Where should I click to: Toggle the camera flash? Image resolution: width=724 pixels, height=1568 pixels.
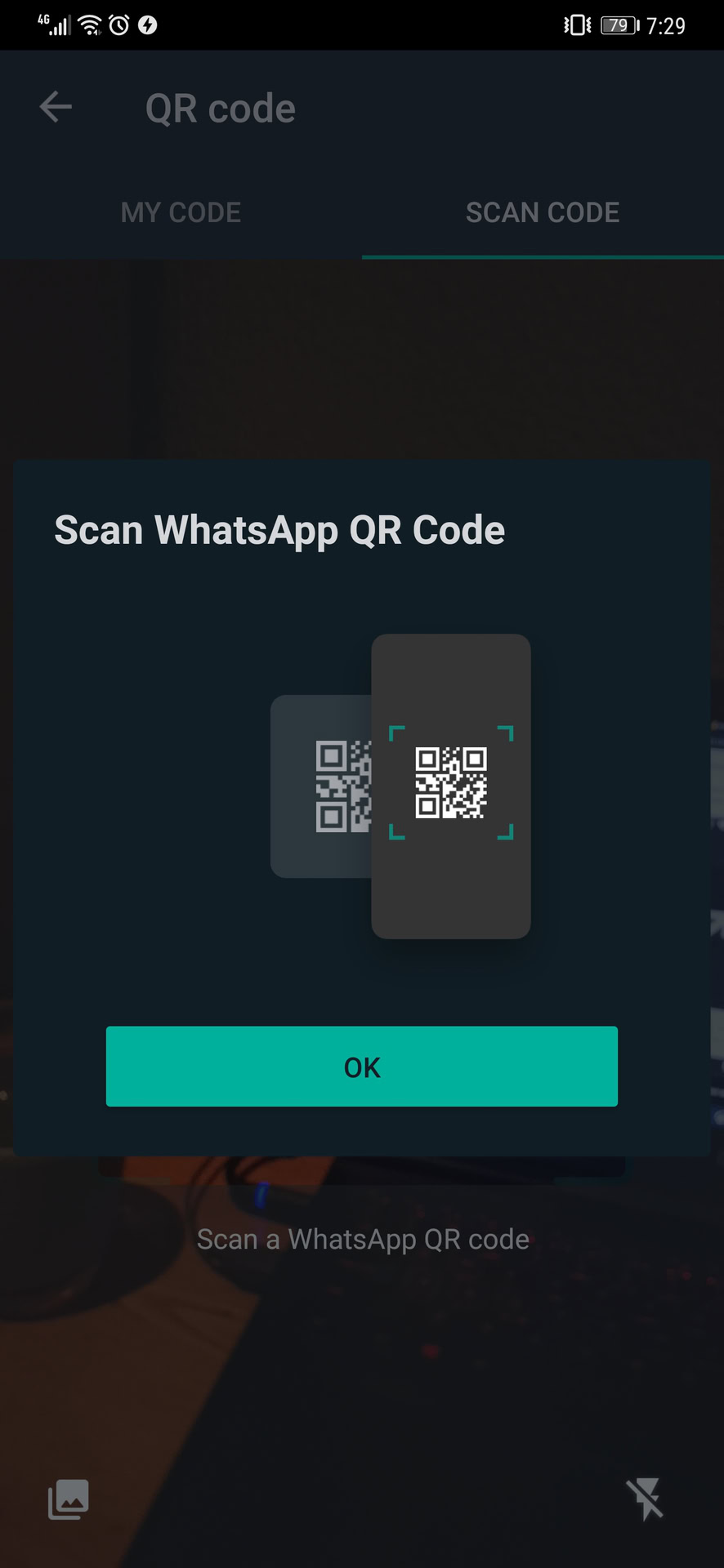(x=646, y=1499)
